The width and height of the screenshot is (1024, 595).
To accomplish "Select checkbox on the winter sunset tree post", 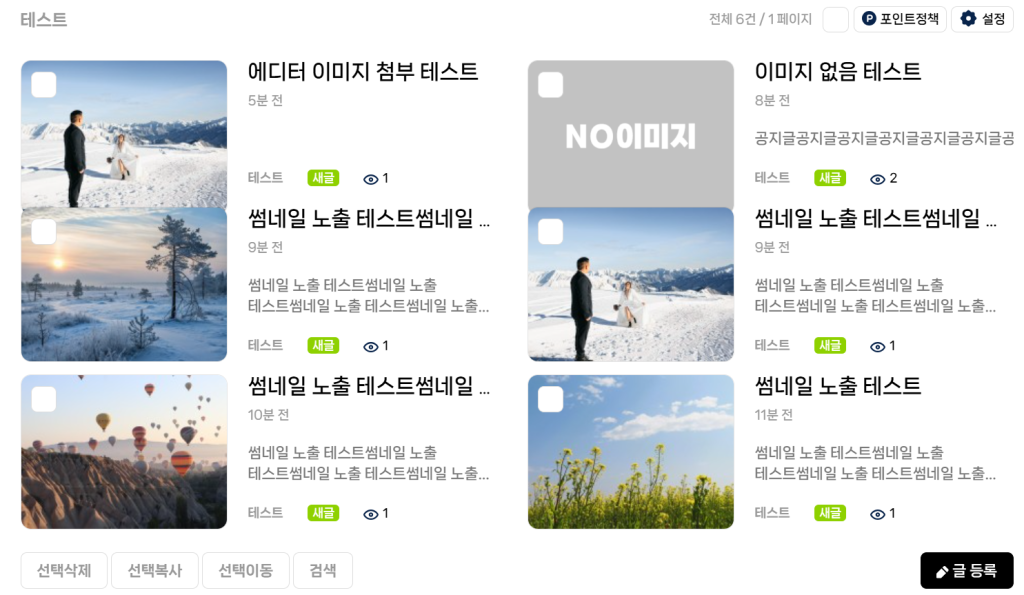I will [44, 232].
